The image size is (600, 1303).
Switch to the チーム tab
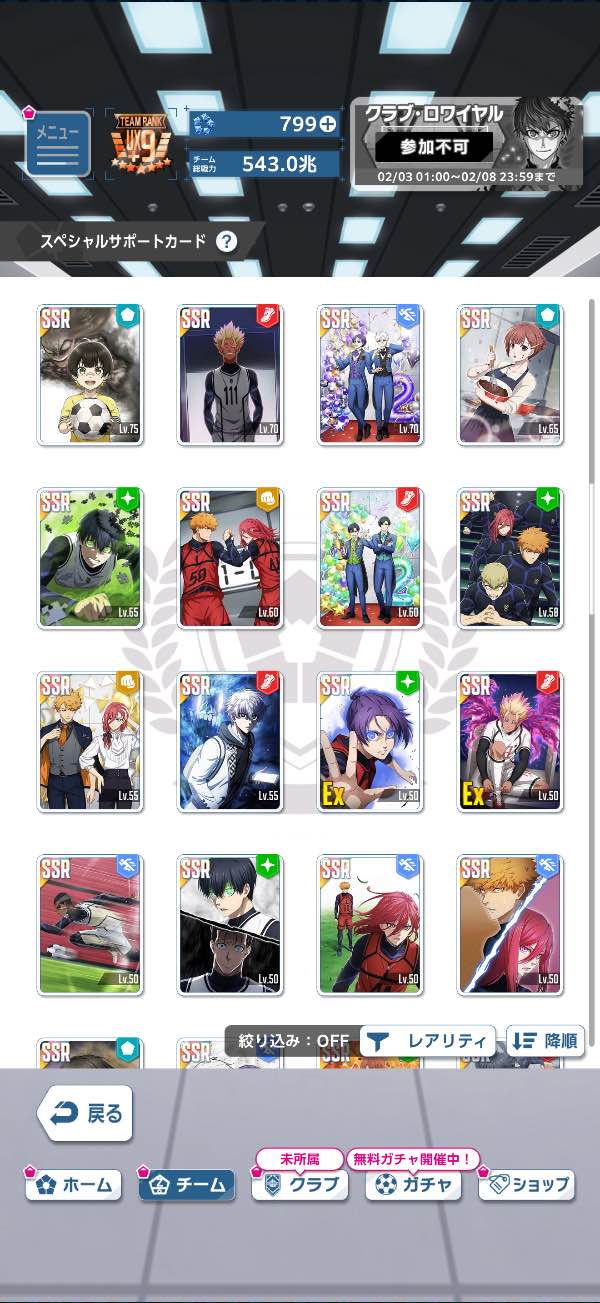187,1185
